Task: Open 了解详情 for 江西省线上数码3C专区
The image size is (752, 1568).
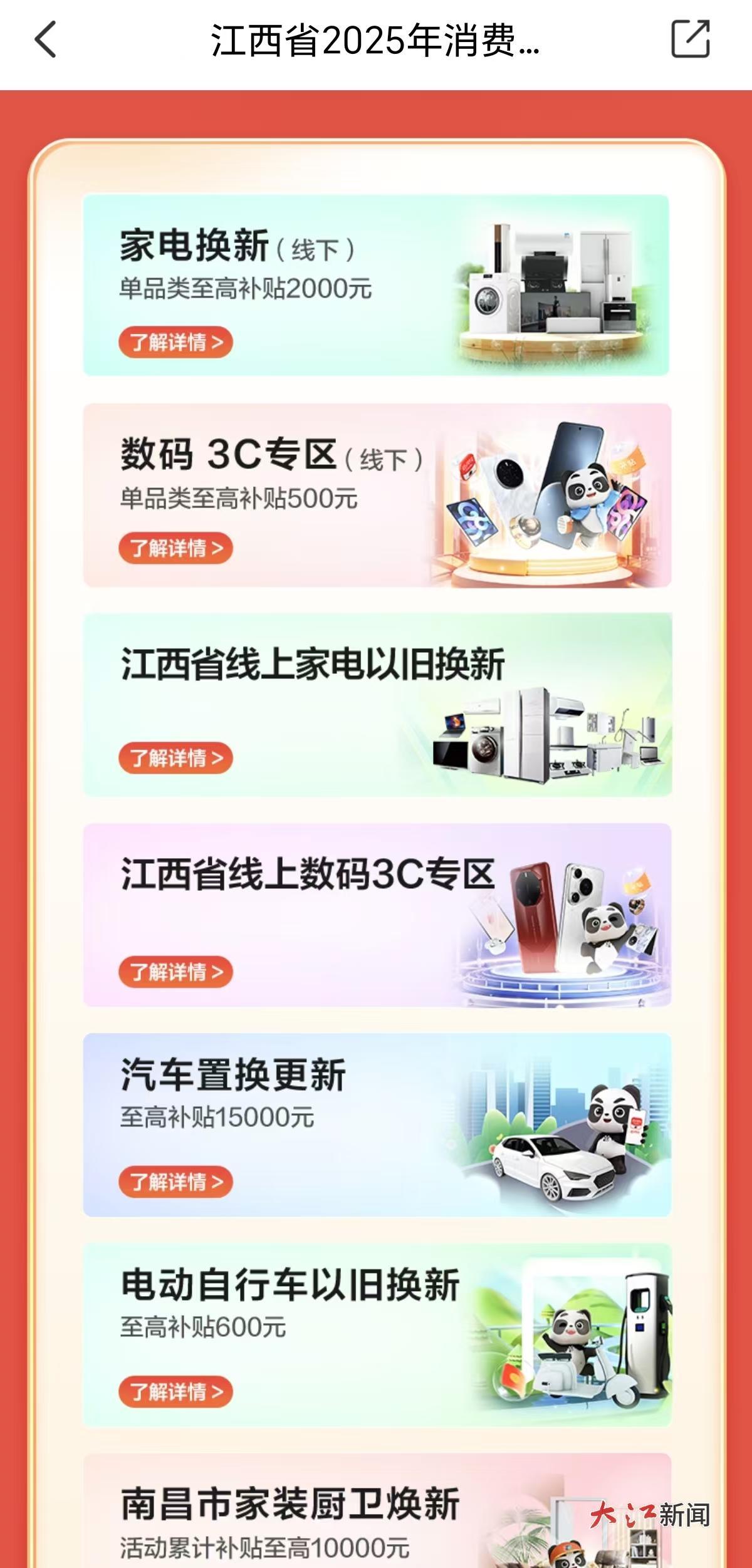Action: [176, 972]
